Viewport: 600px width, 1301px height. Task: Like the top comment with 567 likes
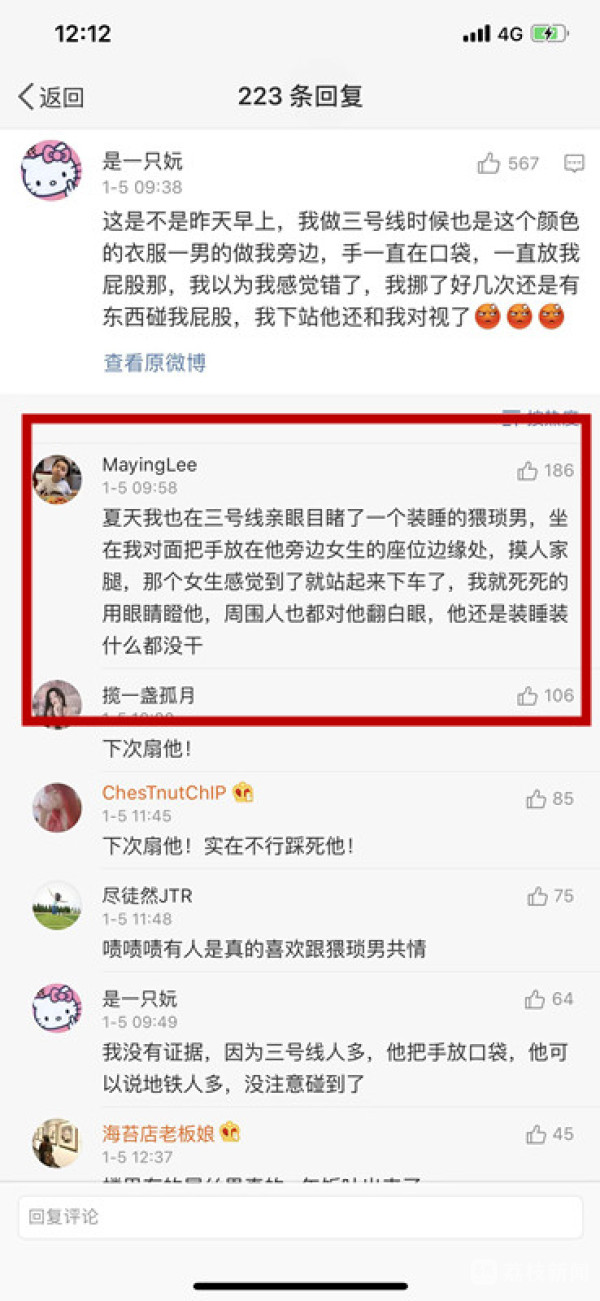click(489, 164)
